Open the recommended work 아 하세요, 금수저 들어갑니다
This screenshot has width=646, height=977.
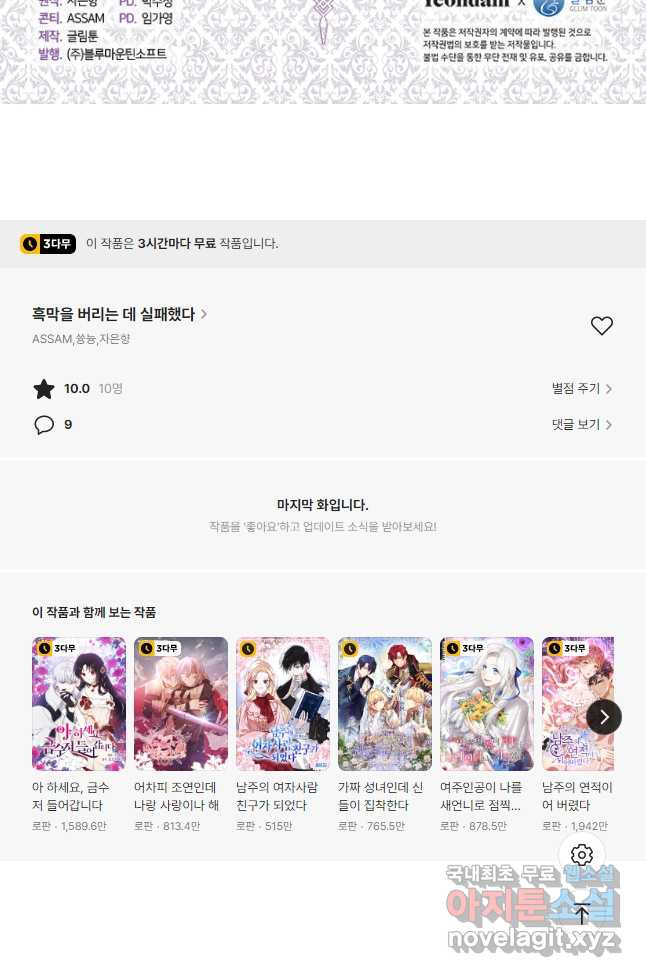tap(79, 703)
